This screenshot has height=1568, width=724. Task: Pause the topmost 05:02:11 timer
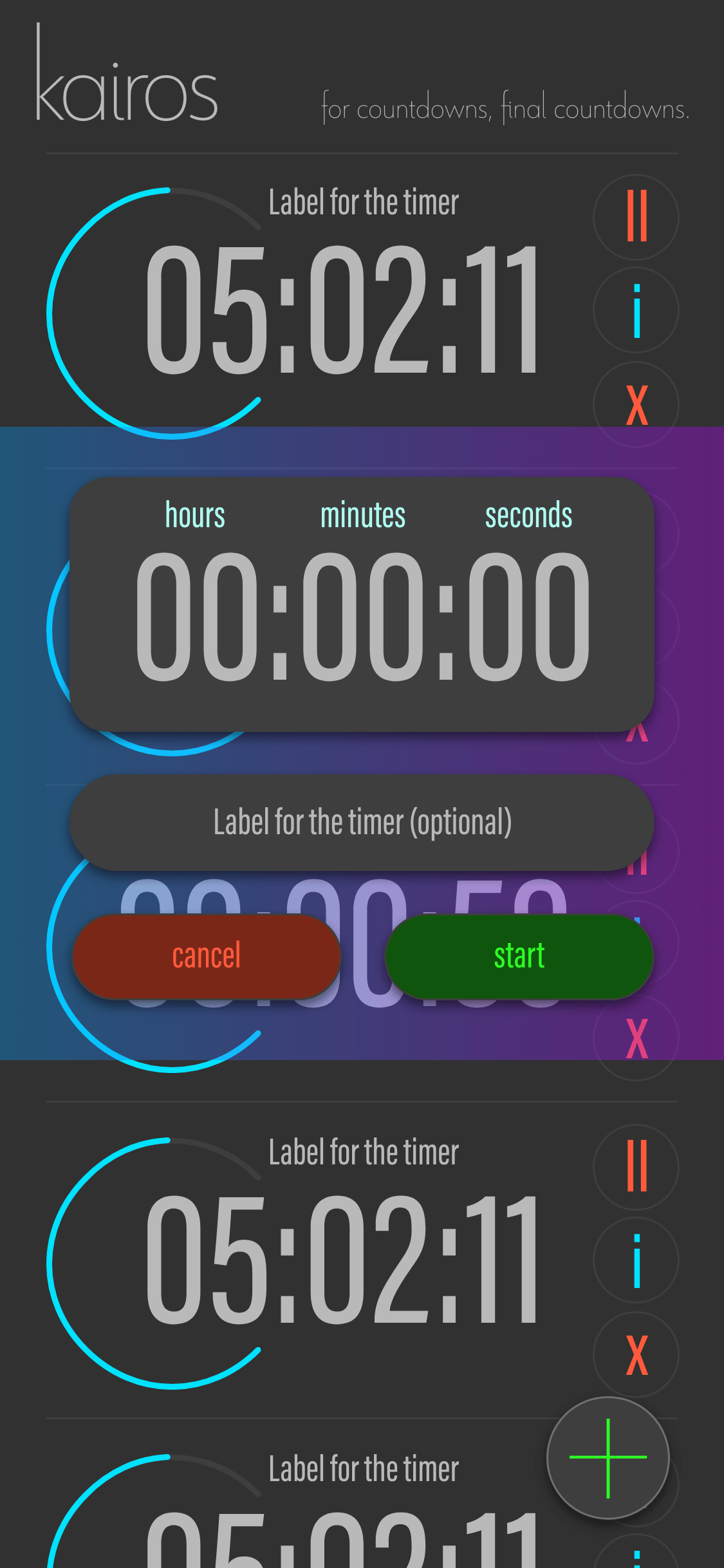636,216
